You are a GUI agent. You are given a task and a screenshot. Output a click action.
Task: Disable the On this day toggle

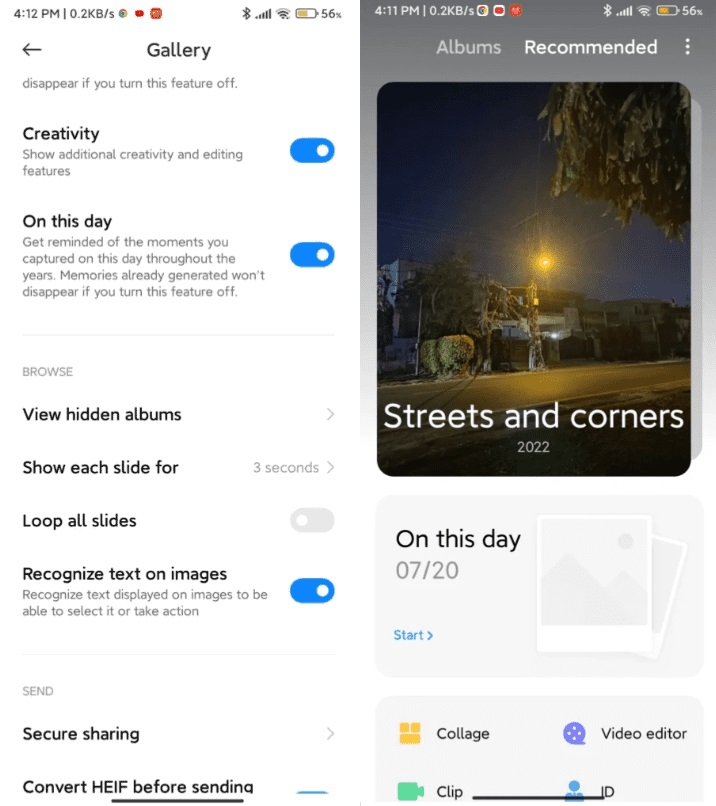pos(312,255)
